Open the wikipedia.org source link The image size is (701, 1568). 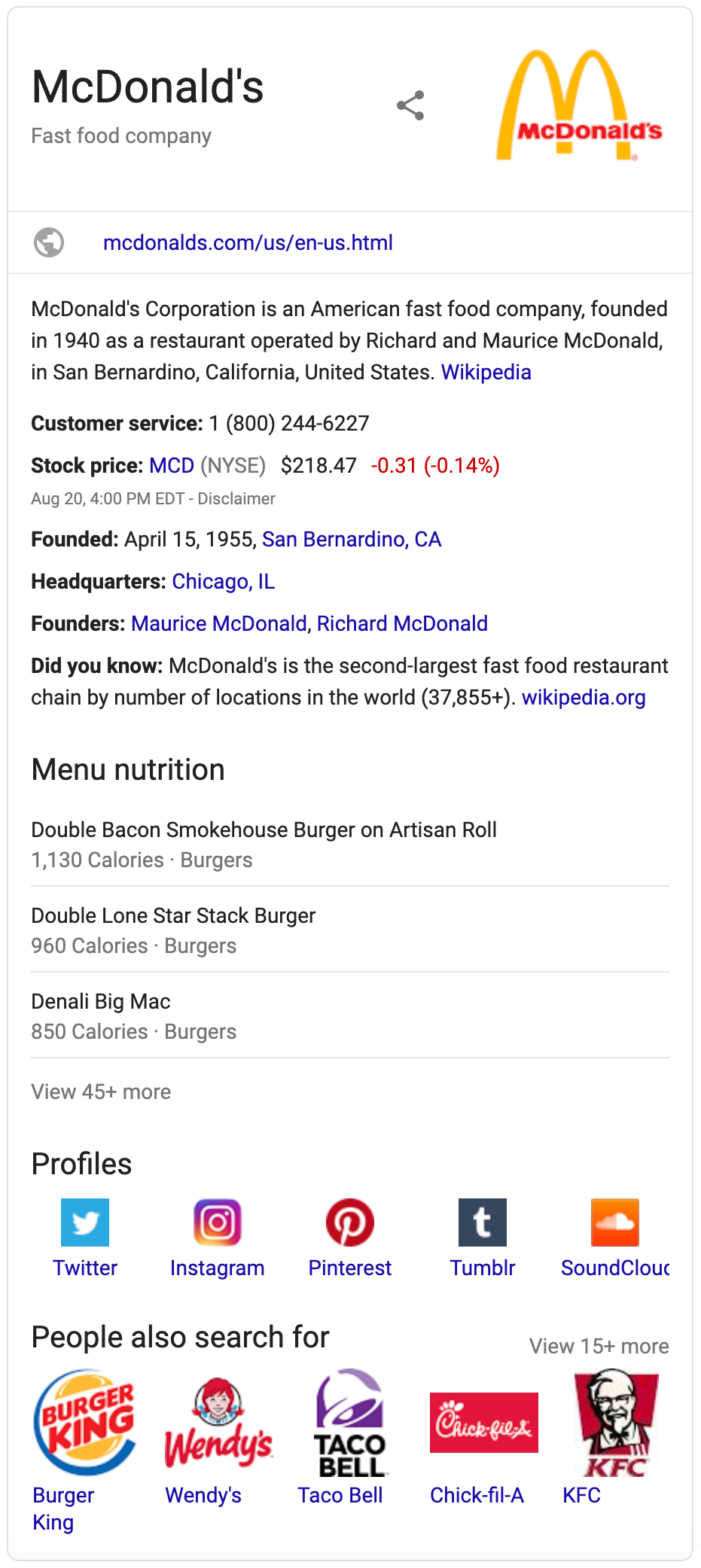coord(584,697)
